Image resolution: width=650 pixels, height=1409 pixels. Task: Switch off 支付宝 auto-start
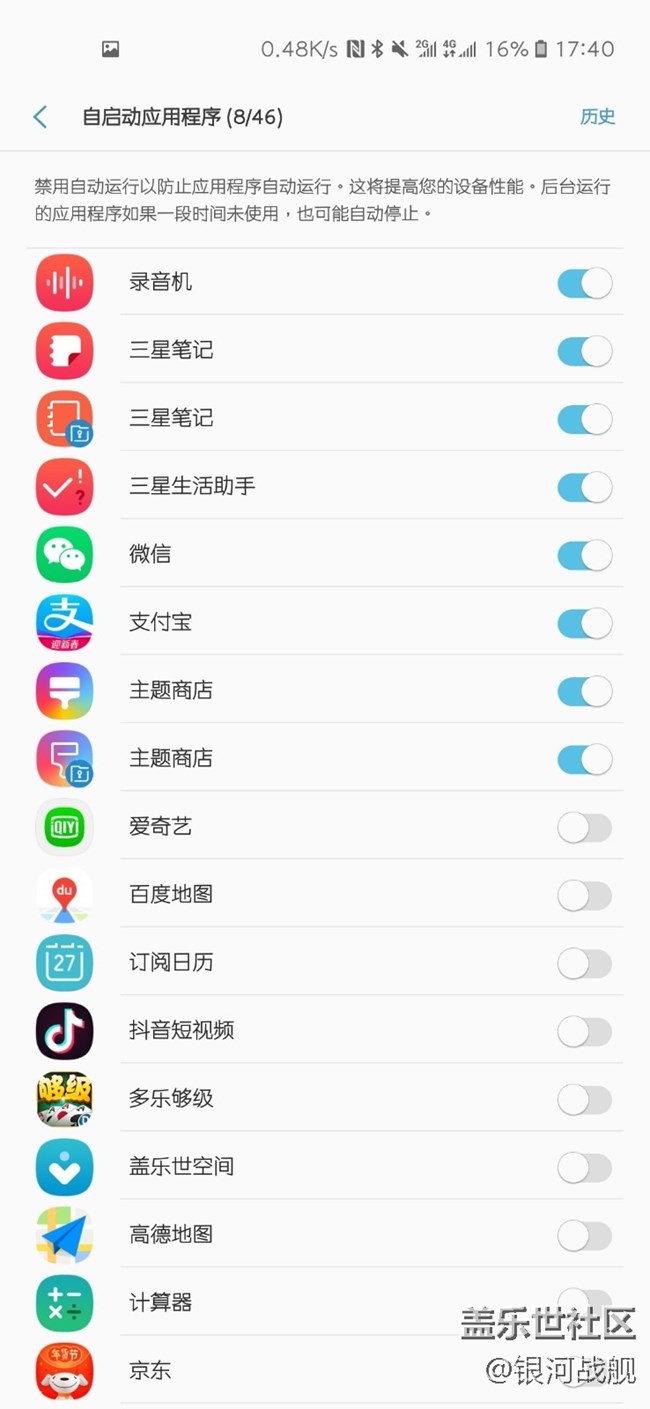584,623
